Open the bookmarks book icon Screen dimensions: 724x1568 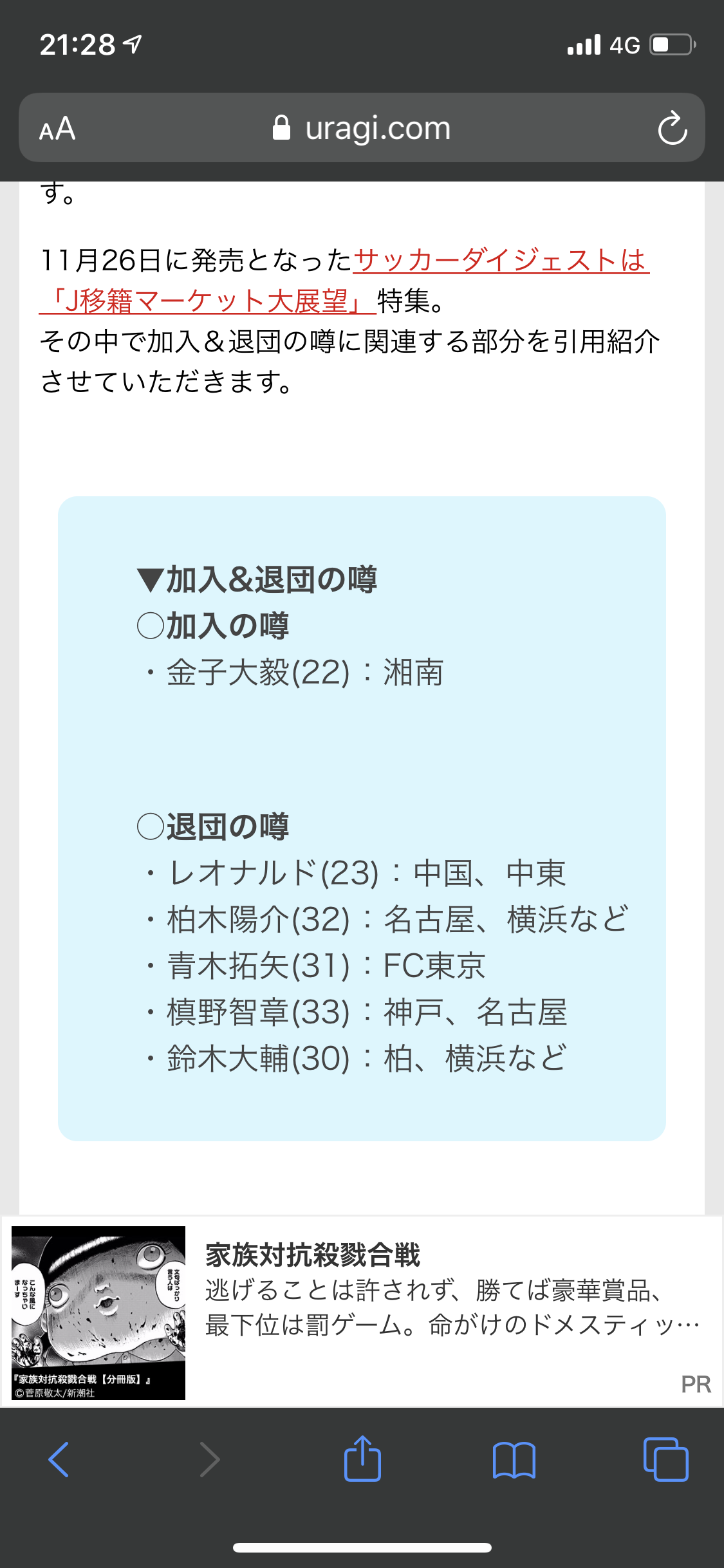point(514,1459)
